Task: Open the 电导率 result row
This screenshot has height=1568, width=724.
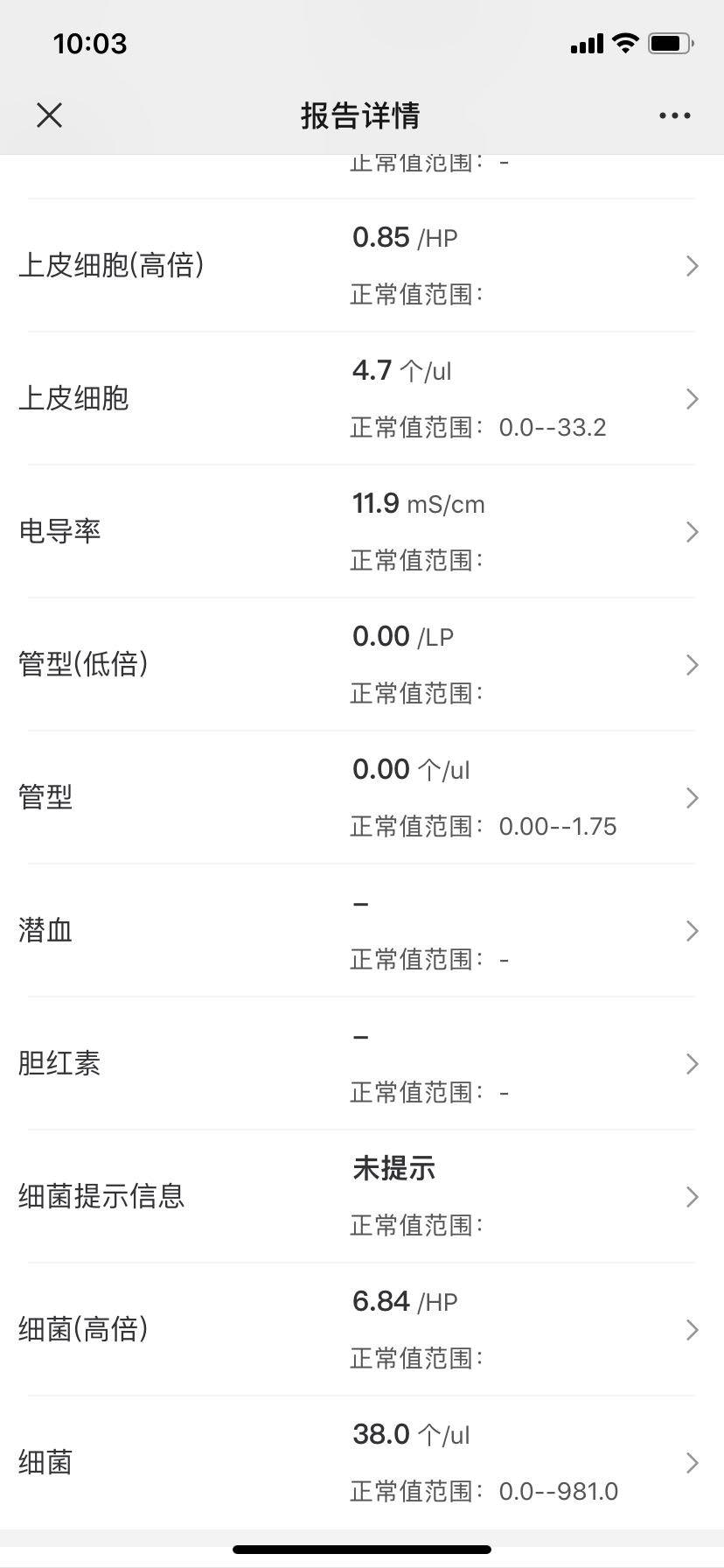Action: [x=361, y=532]
